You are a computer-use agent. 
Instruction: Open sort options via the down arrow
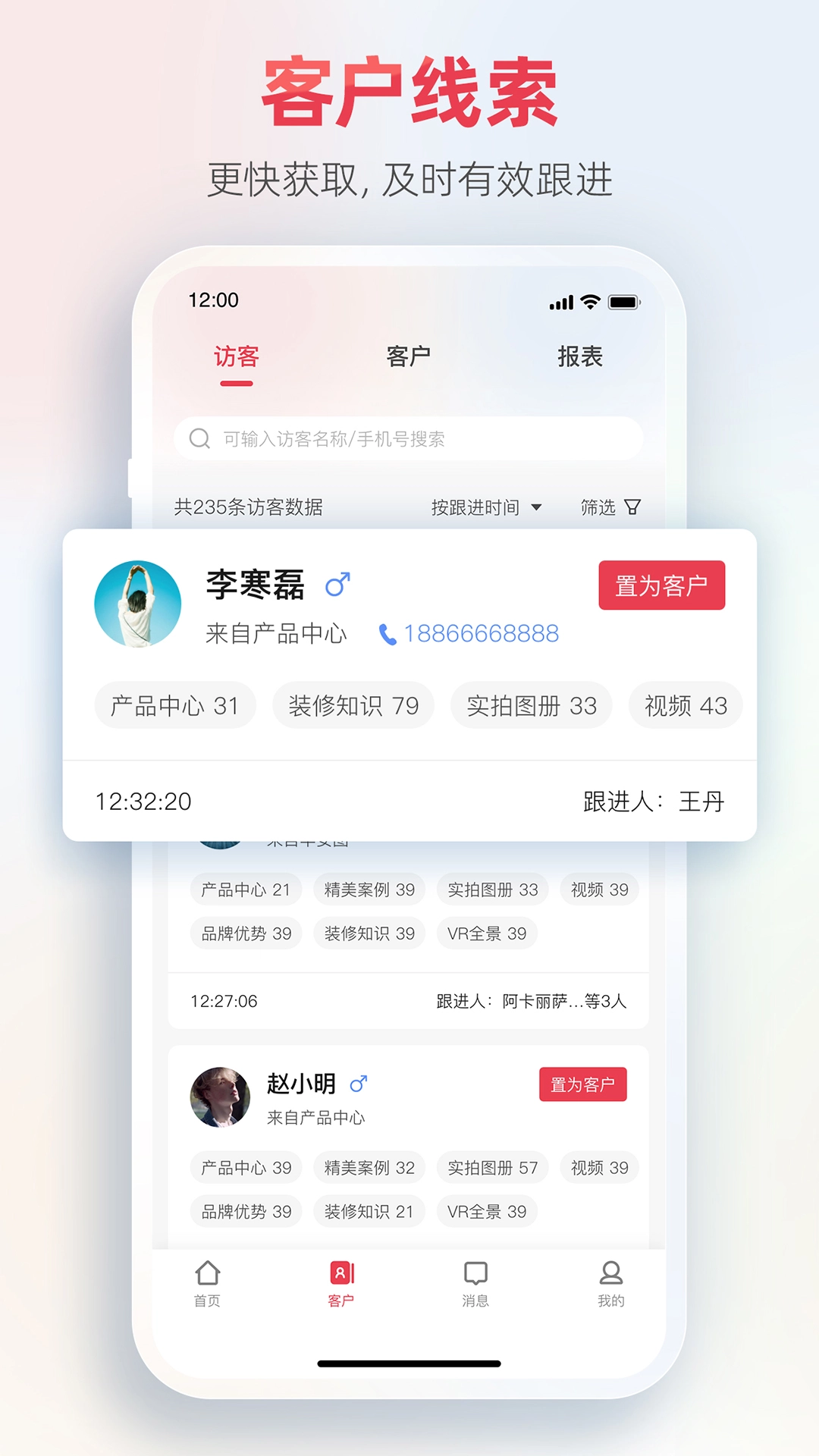538,507
